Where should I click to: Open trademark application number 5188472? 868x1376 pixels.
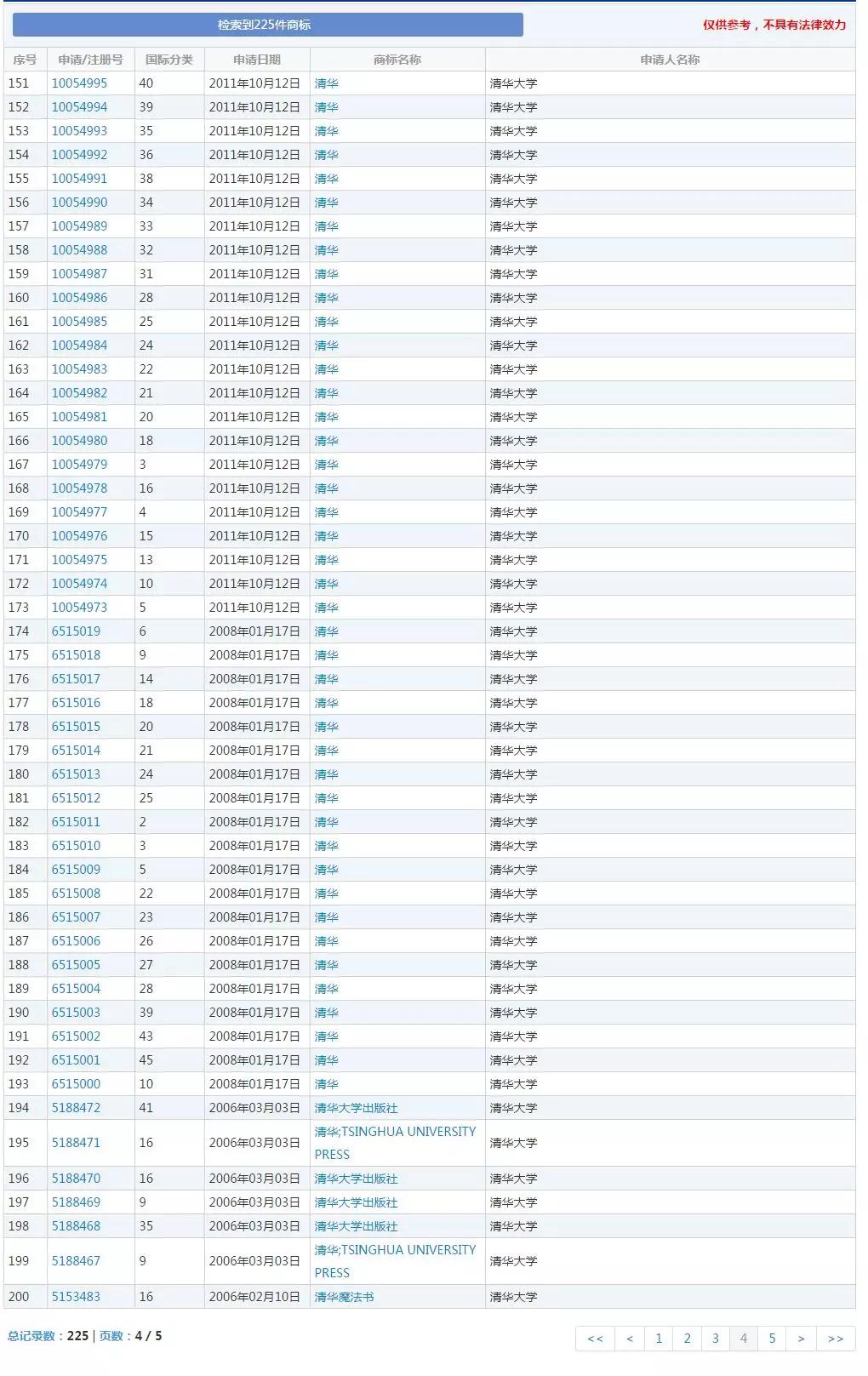tap(75, 1107)
